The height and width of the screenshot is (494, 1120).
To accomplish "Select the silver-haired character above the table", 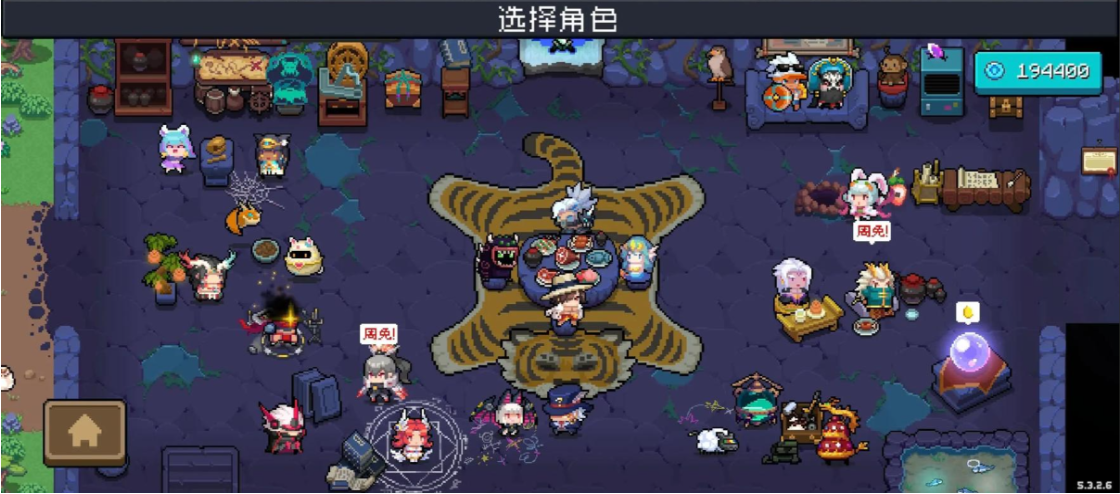I will [x=573, y=209].
